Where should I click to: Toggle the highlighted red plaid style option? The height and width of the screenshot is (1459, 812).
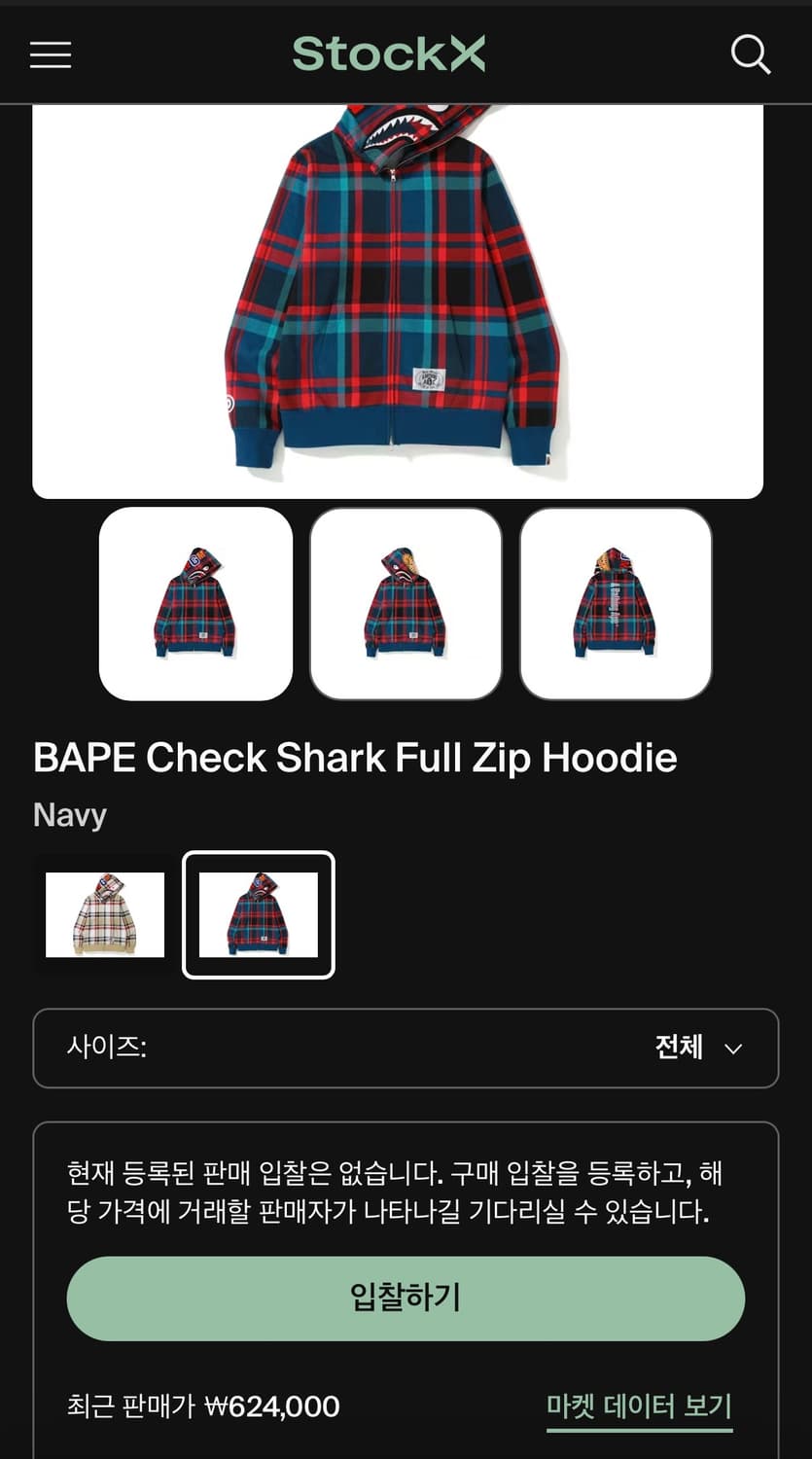[258, 914]
